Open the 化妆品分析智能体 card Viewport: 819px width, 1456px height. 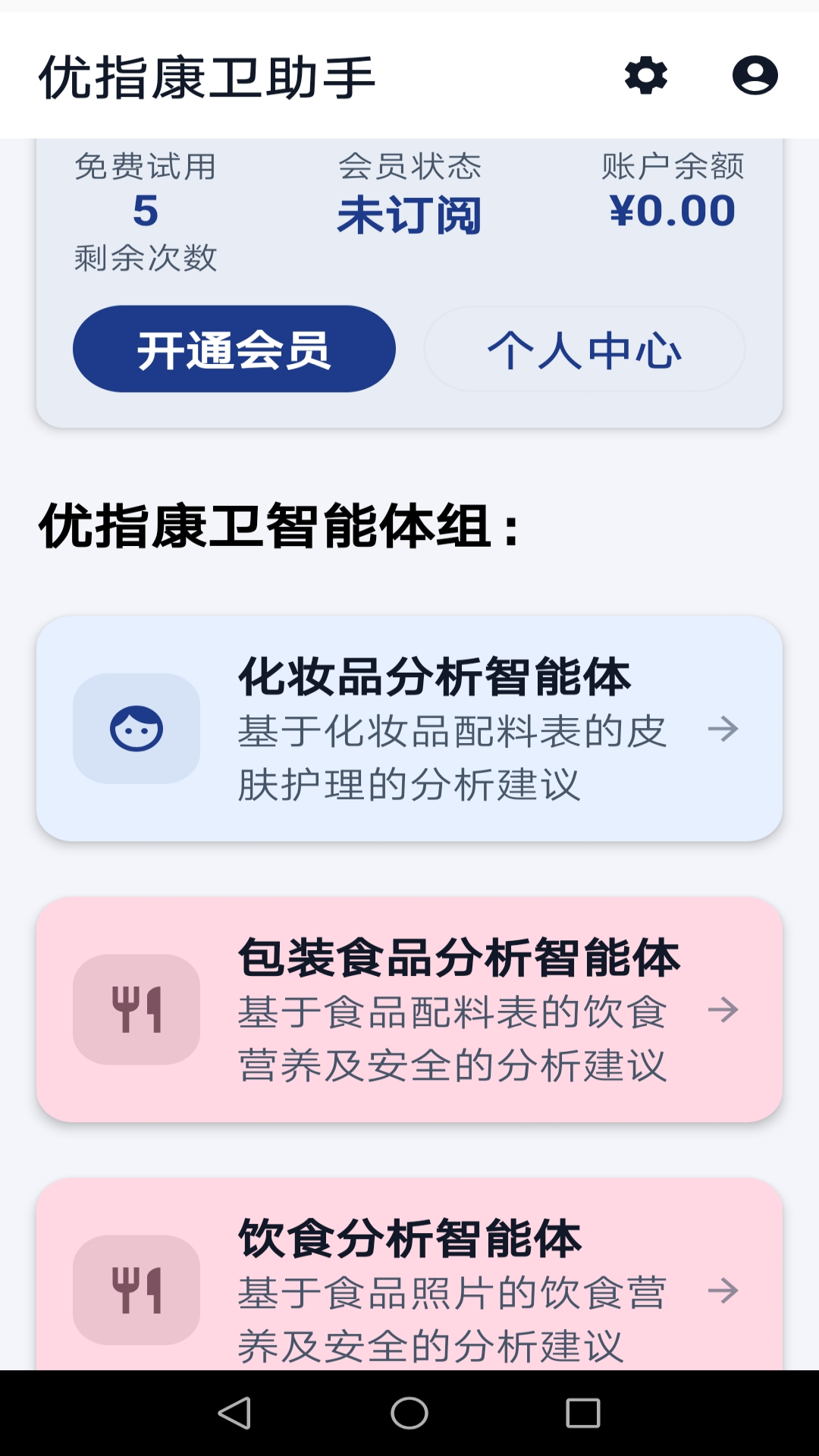pyautogui.click(x=409, y=728)
